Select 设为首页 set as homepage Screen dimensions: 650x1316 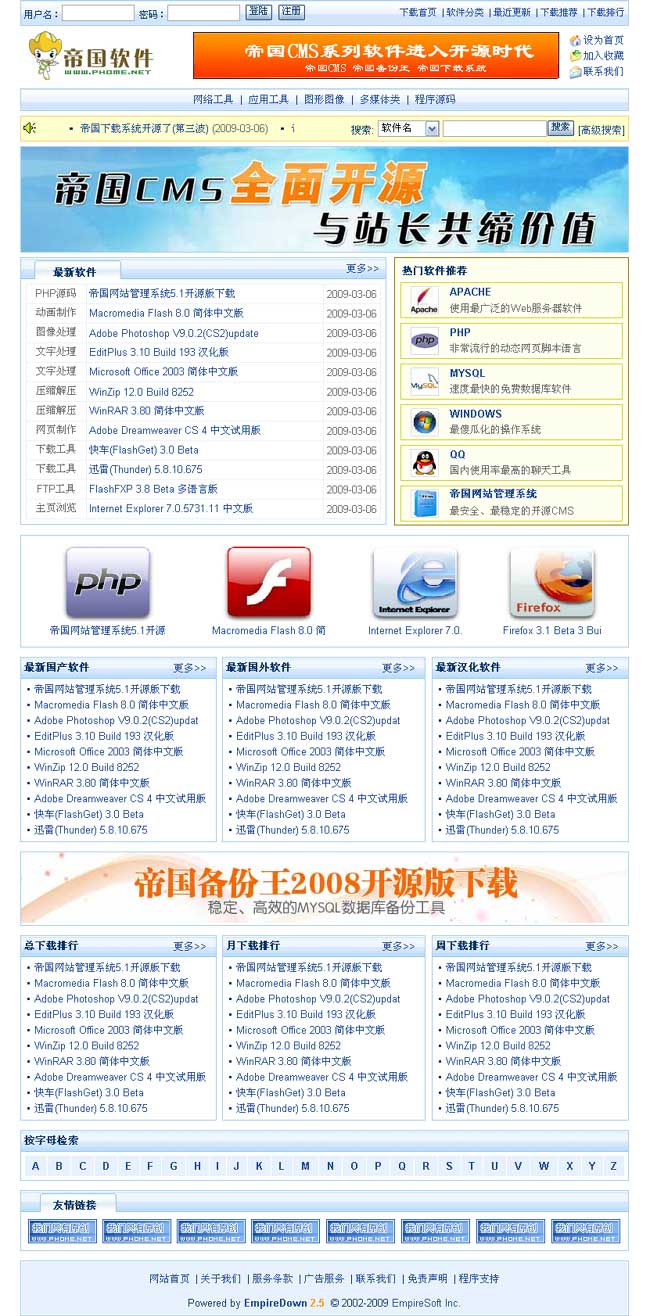click(603, 40)
